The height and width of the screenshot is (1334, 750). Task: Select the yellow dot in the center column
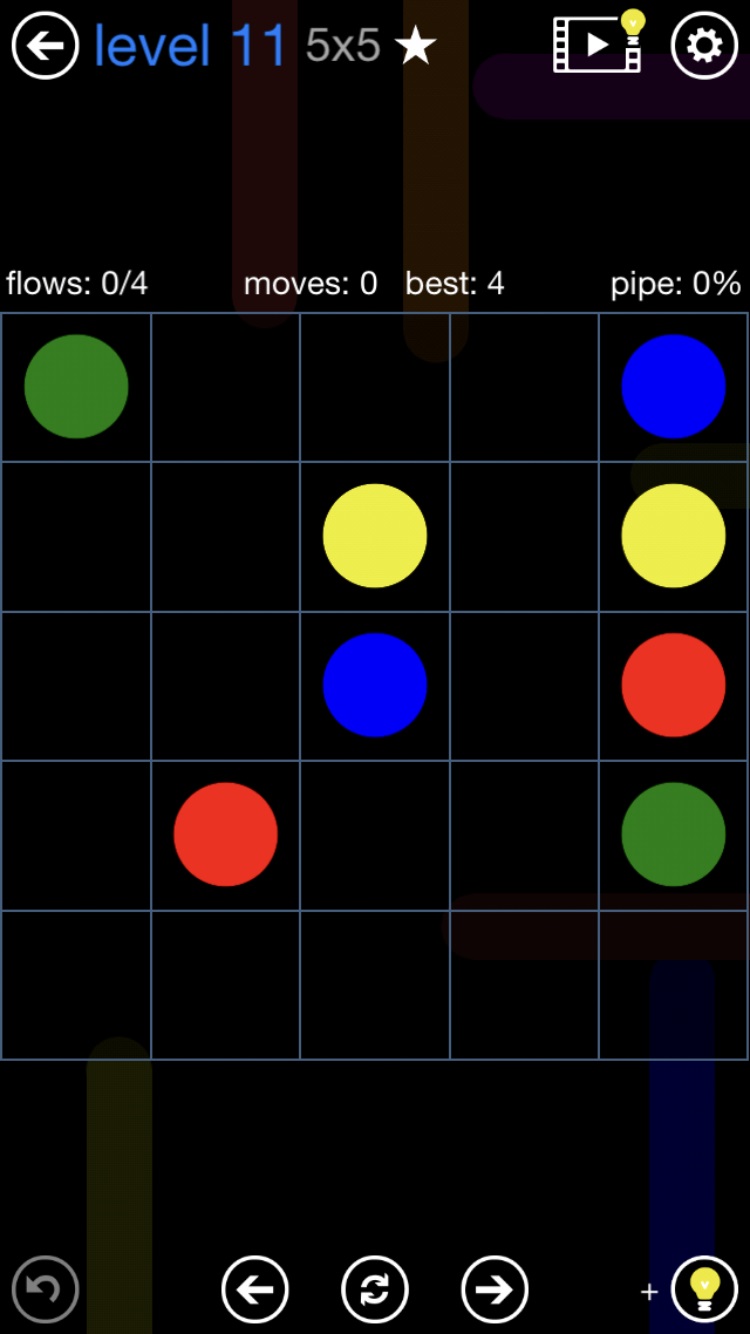pos(375,536)
